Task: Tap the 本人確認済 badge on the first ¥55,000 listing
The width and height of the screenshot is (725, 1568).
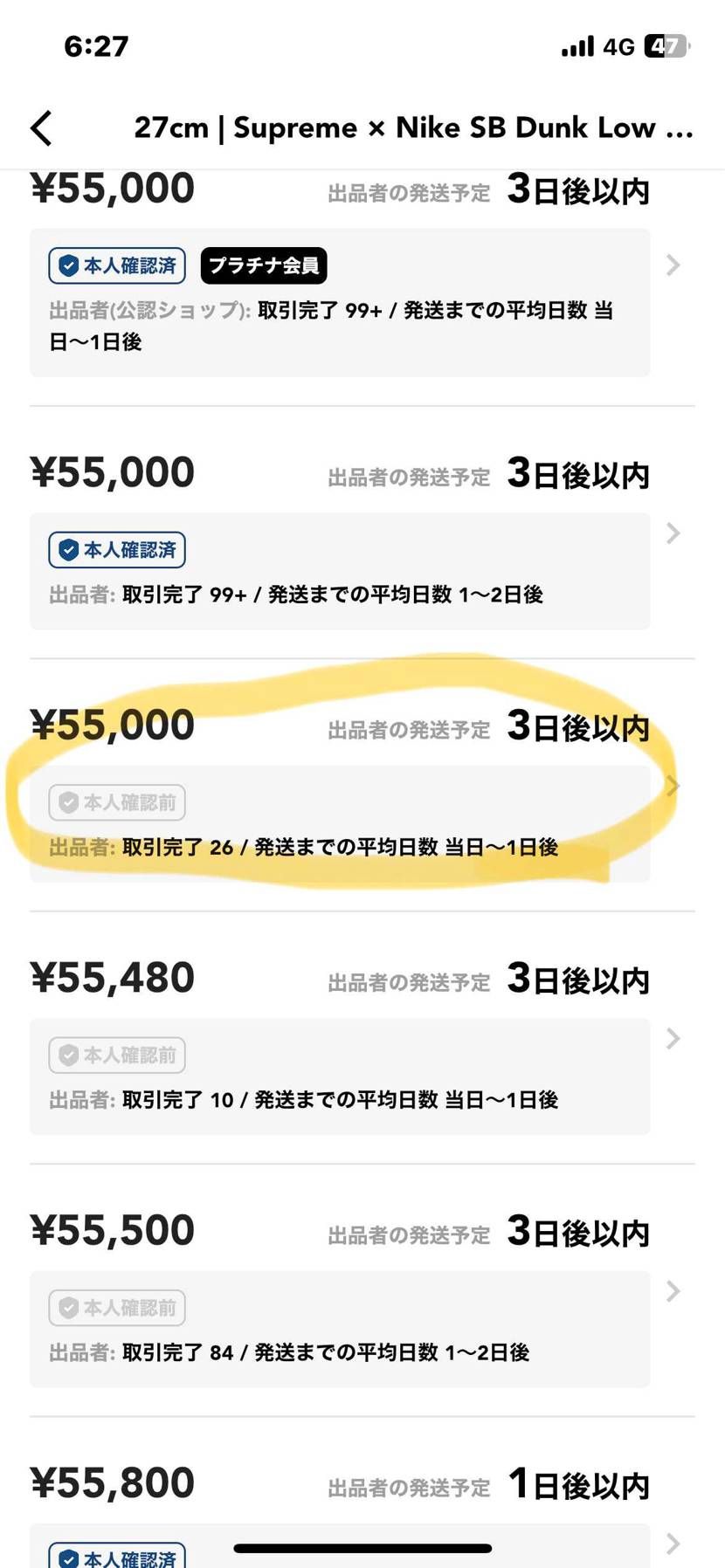Action: click(x=116, y=265)
